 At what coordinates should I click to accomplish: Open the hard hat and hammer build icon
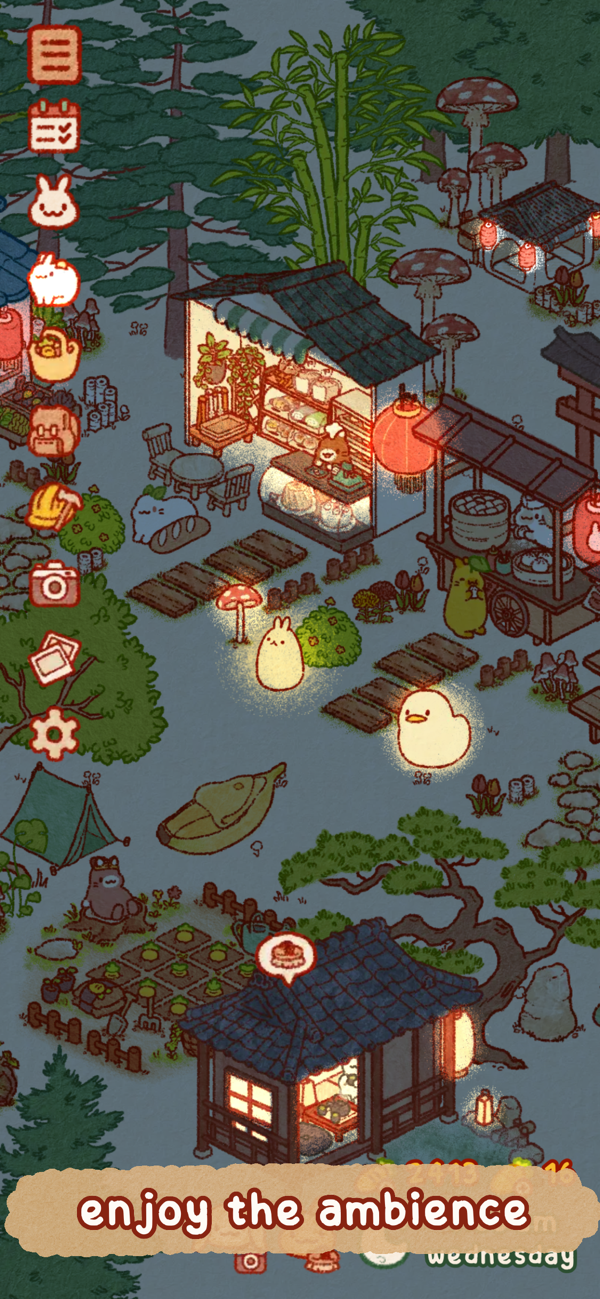(x=53, y=507)
